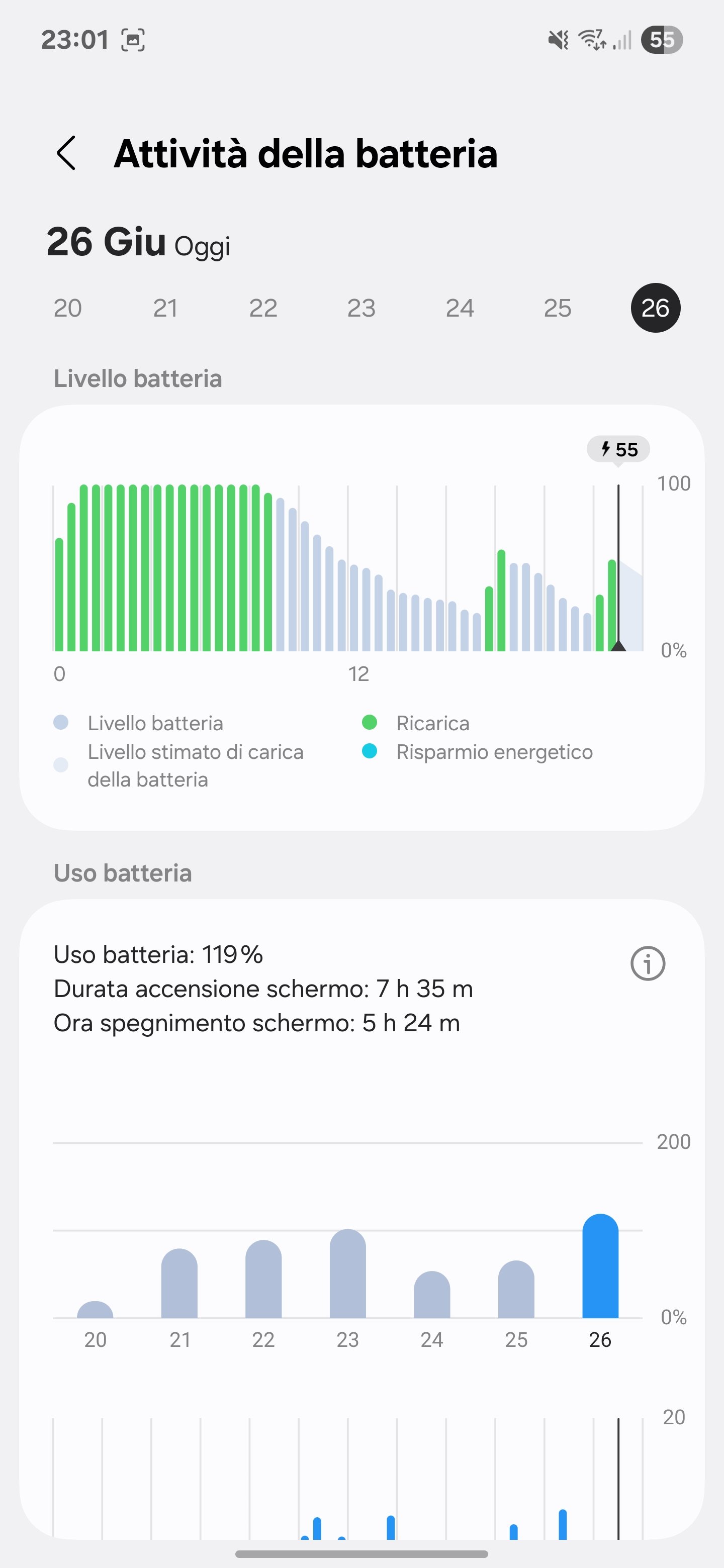Go back from Attività della batteria

[x=66, y=153]
